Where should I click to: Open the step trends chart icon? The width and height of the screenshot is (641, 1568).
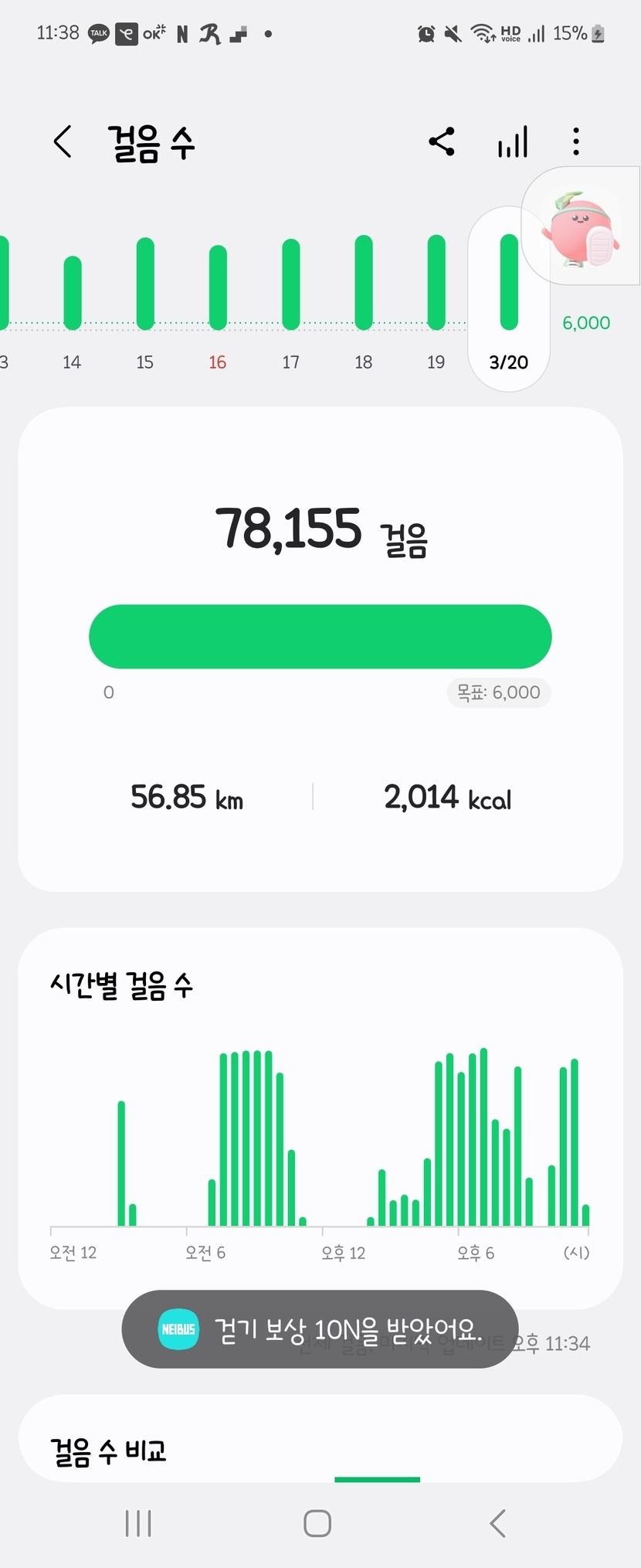[x=513, y=142]
